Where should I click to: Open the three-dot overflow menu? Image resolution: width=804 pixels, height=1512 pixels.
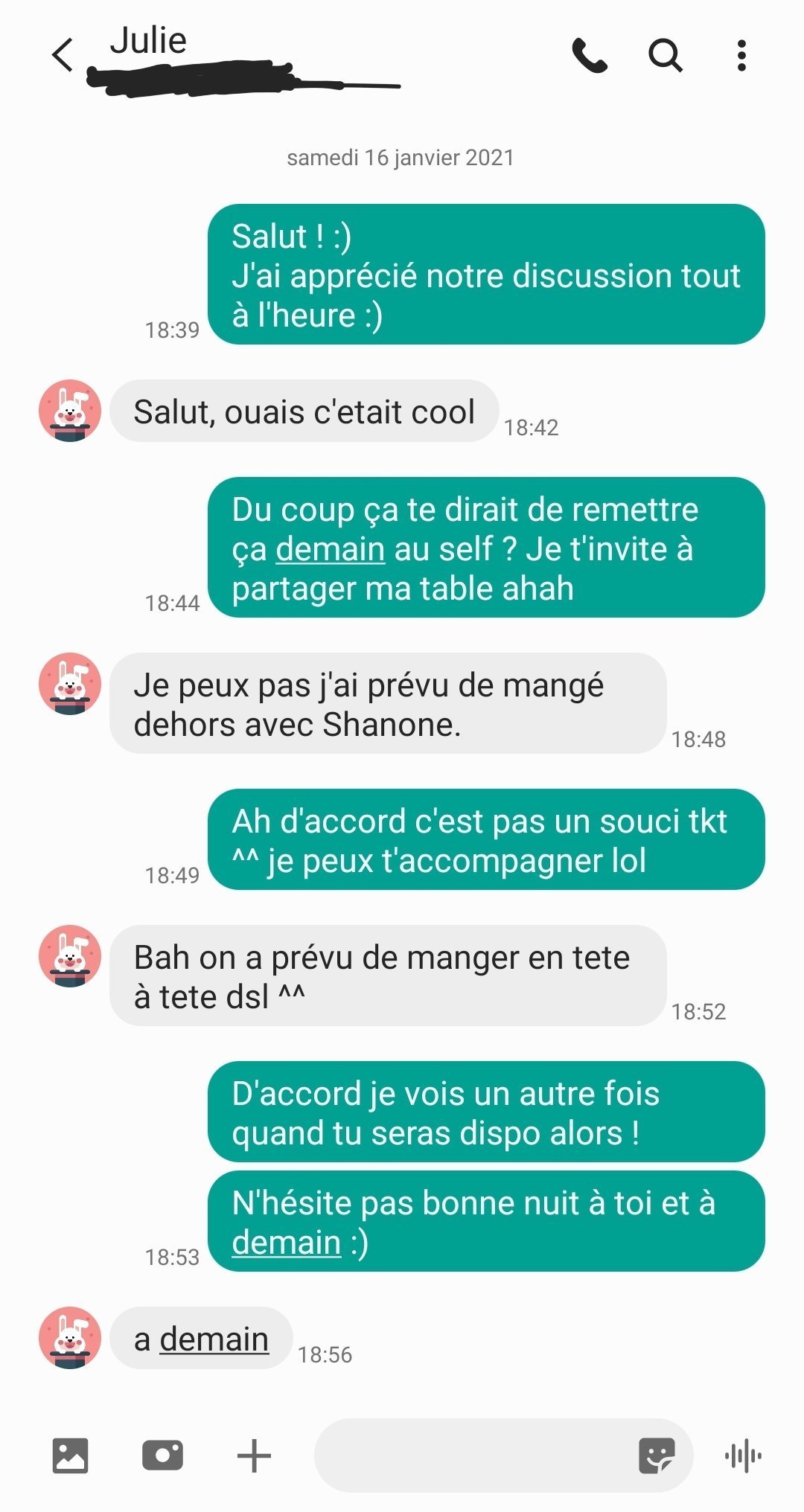741,55
